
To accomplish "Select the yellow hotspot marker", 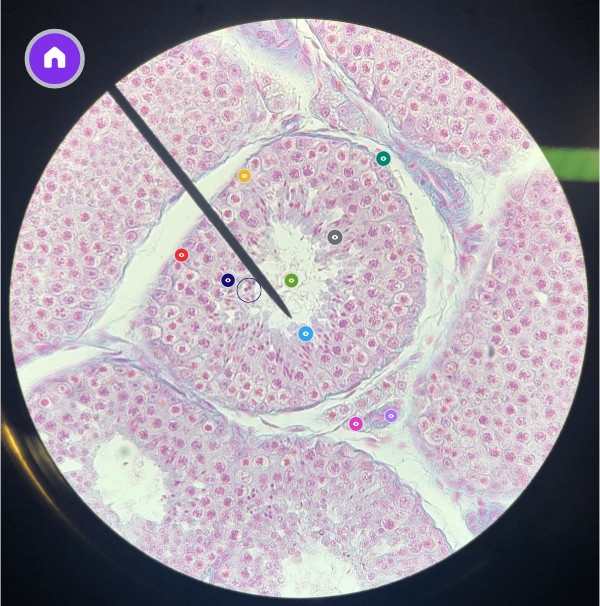I will click(244, 176).
